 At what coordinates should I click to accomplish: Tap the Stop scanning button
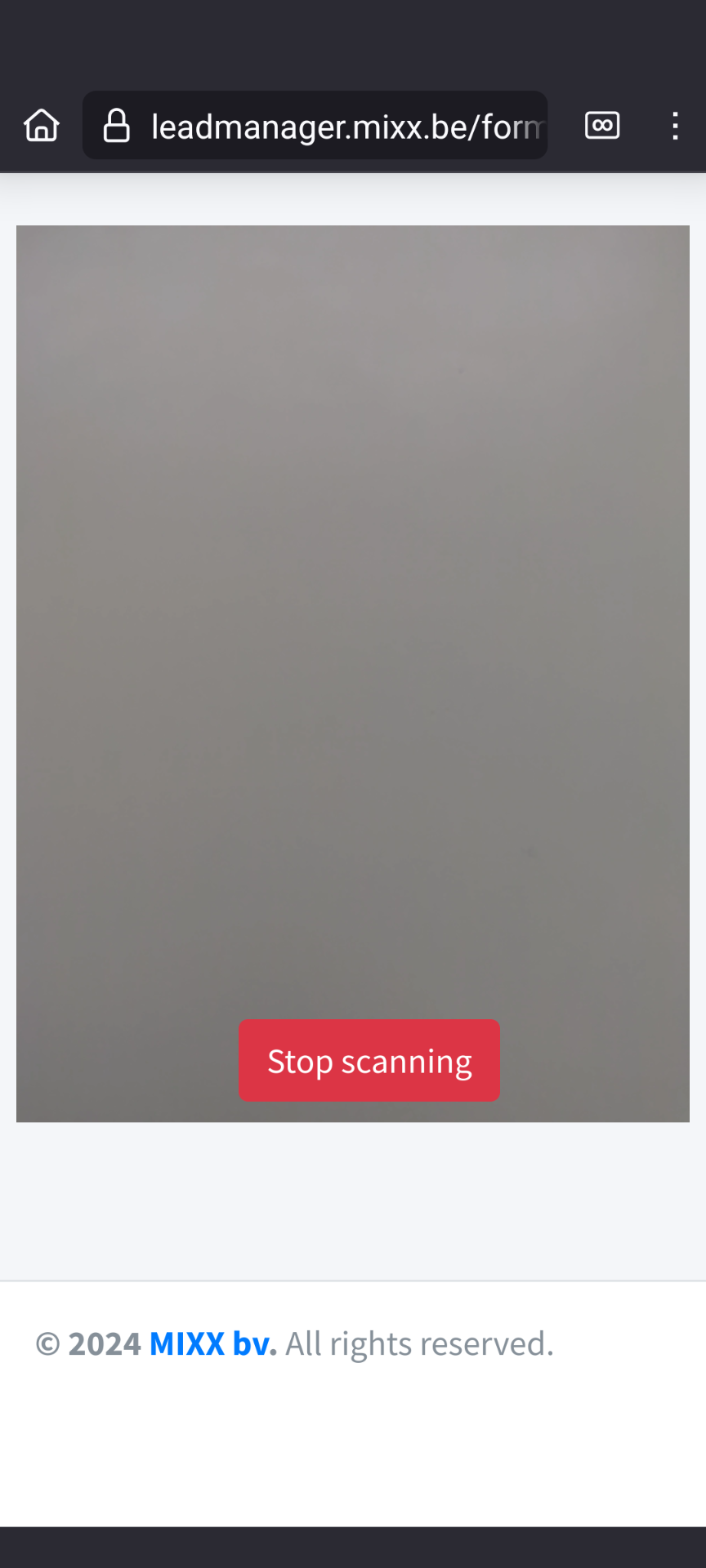click(369, 1060)
